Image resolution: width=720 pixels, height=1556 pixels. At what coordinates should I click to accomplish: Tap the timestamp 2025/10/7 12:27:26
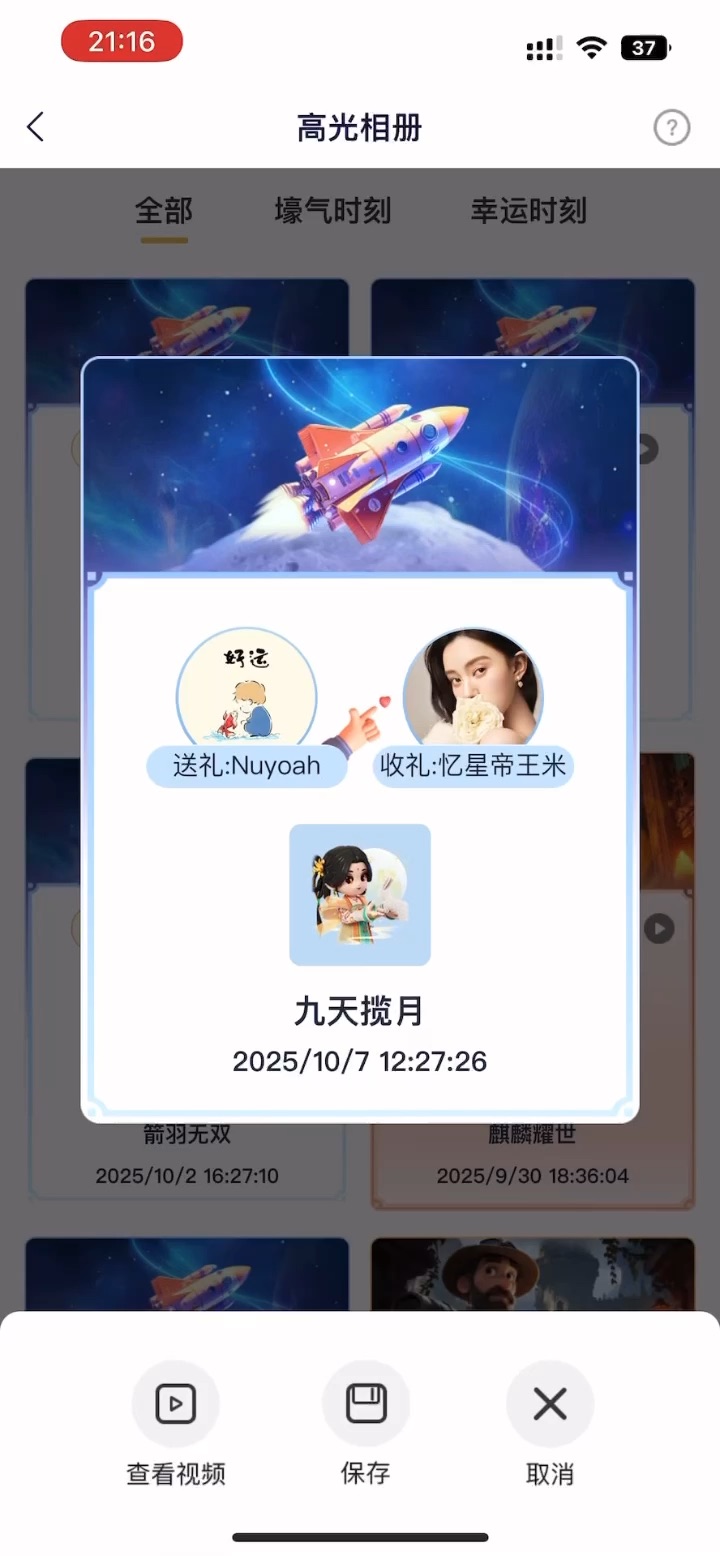pyautogui.click(x=360, y=1062)
